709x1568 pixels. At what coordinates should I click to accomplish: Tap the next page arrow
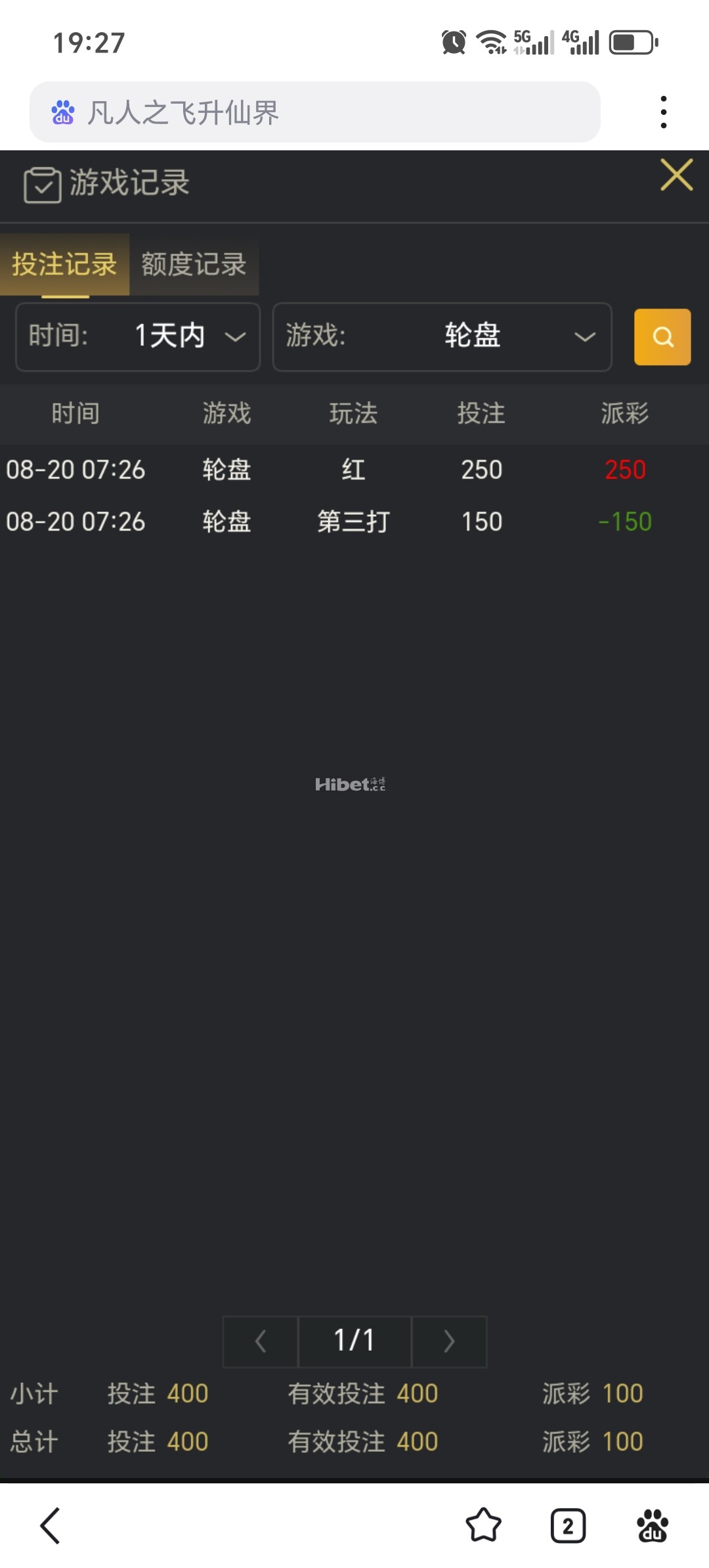pos(449,1341)
